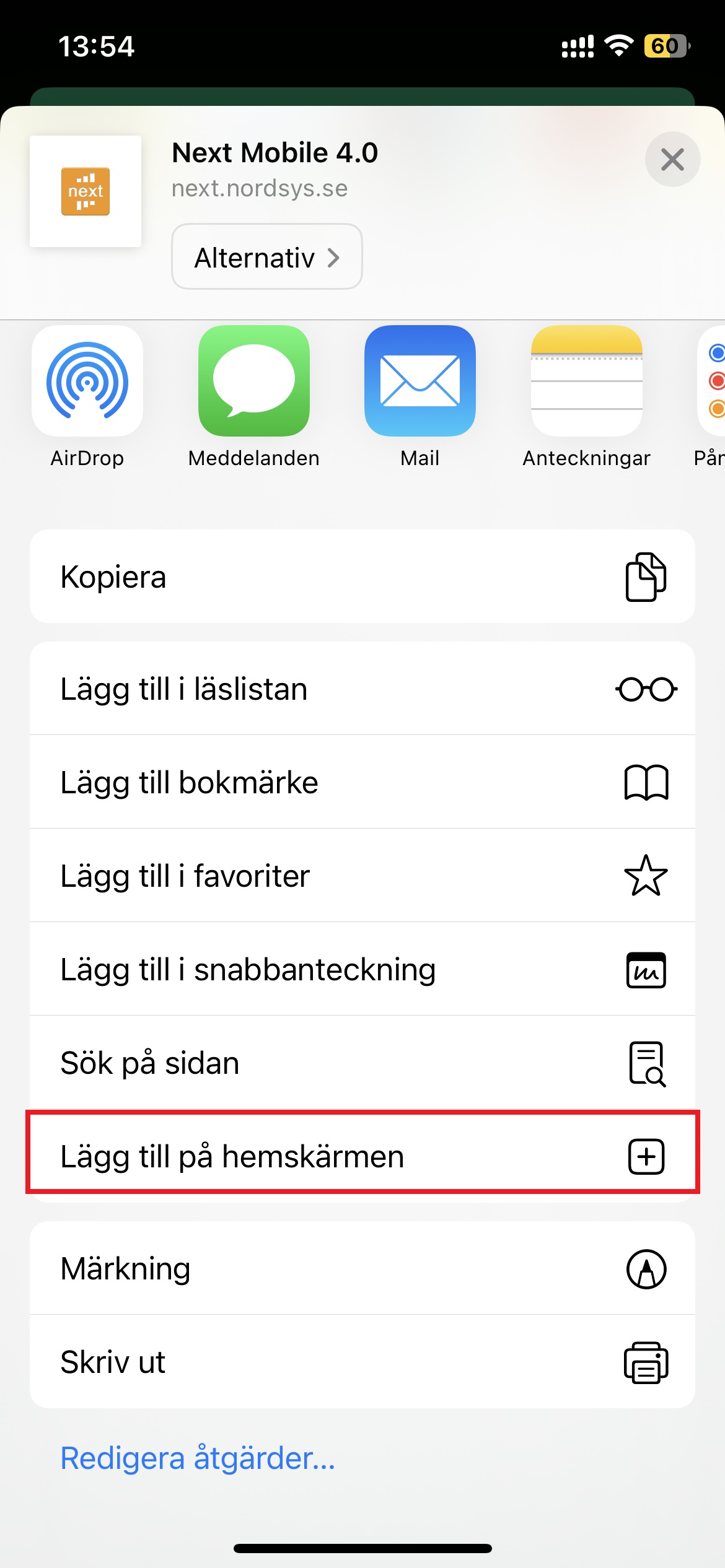Select Kopiera to copy the link

[x=362, y=577]
